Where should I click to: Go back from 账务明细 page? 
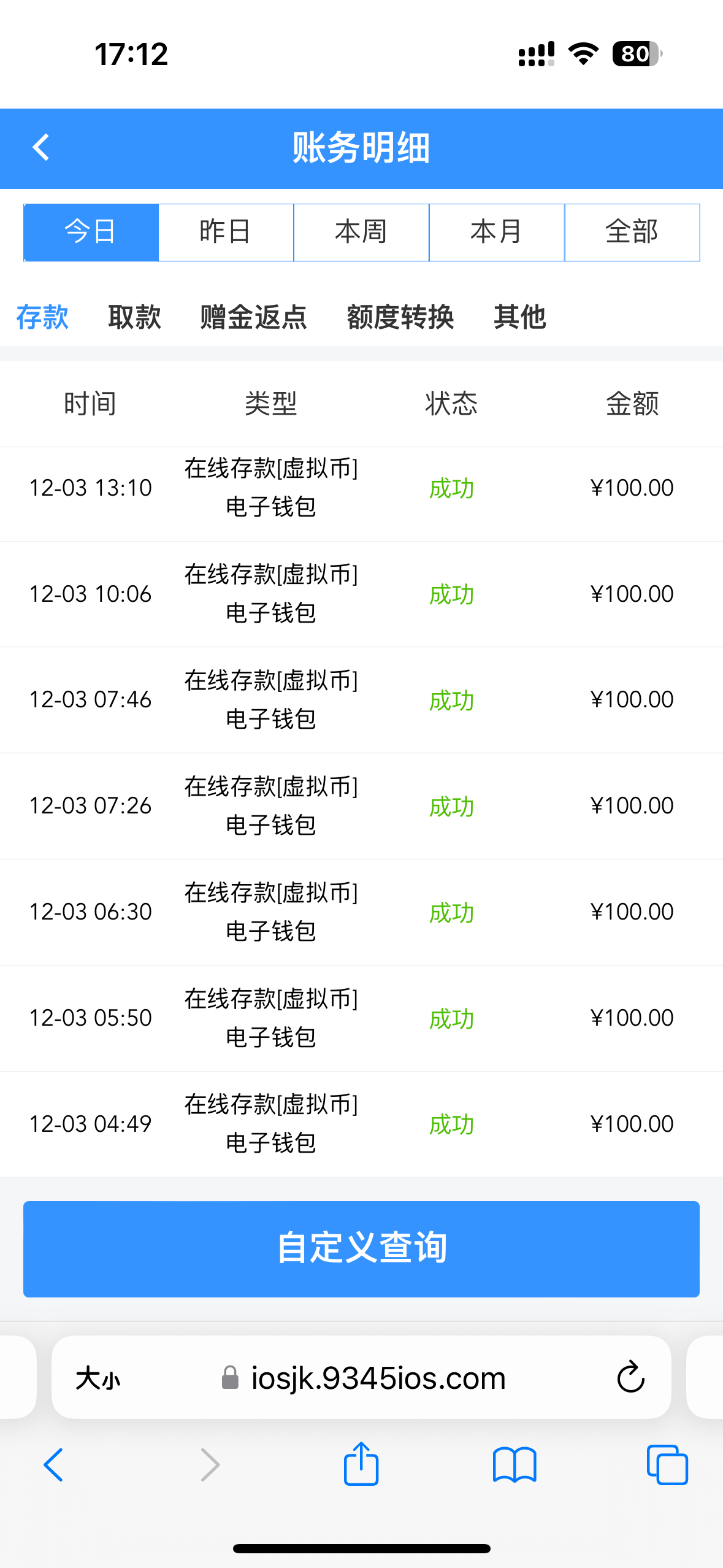pos(41,148)
